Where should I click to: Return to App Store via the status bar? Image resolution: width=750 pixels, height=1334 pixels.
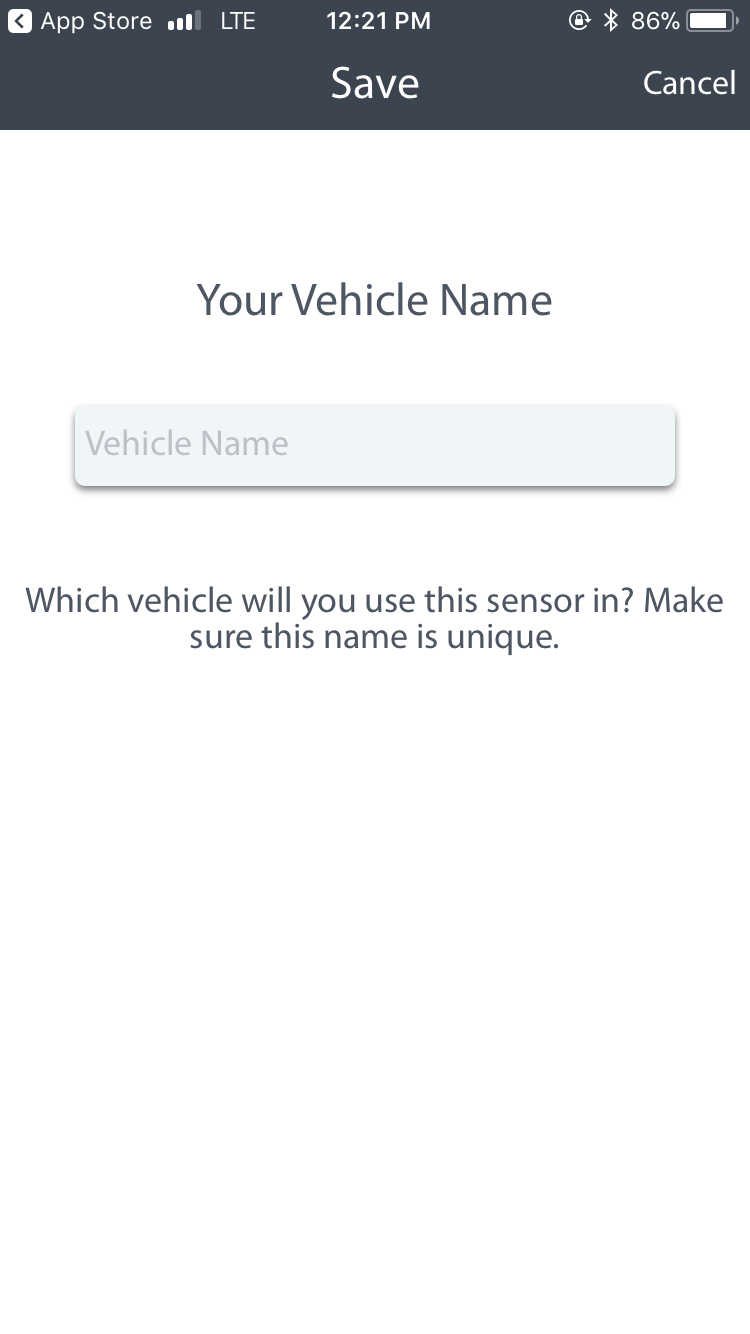click(80, 20)
